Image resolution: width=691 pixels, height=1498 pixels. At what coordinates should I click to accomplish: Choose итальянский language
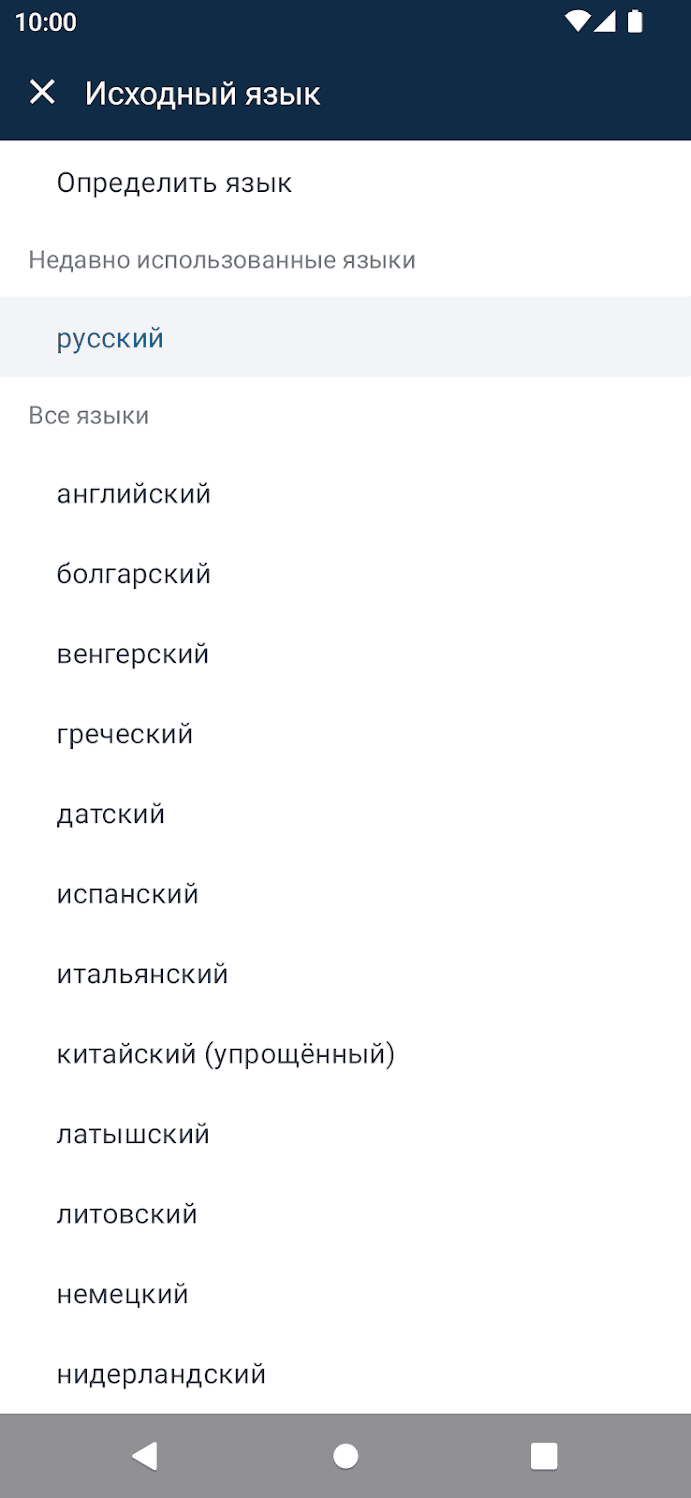tap(143, 974)
